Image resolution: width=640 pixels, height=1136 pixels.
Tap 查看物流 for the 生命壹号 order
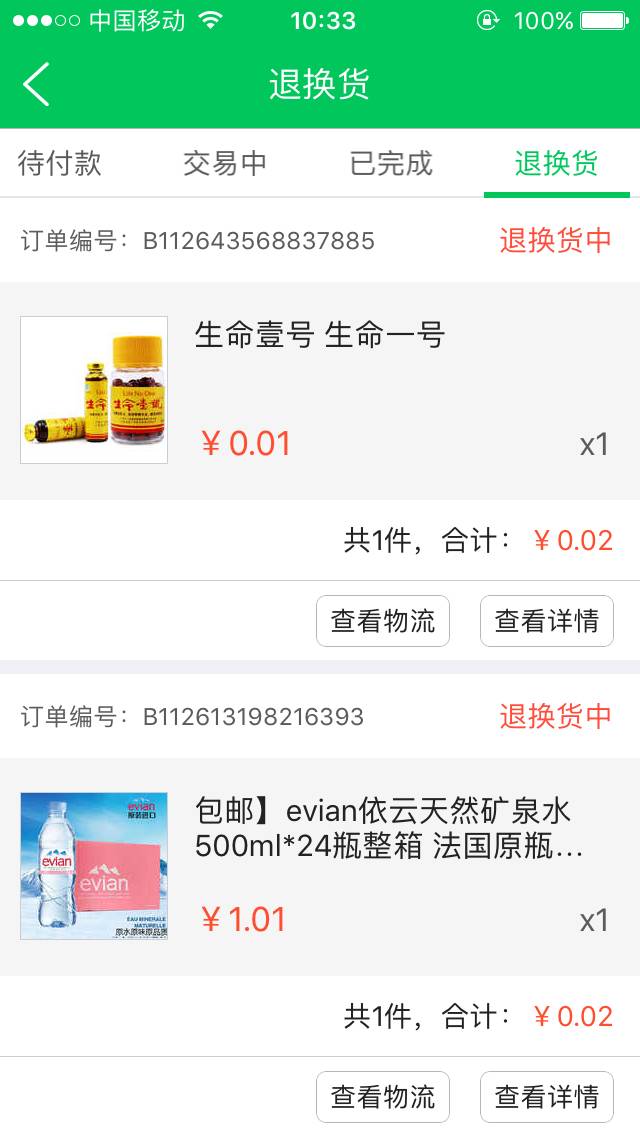(x=383, y=621)
